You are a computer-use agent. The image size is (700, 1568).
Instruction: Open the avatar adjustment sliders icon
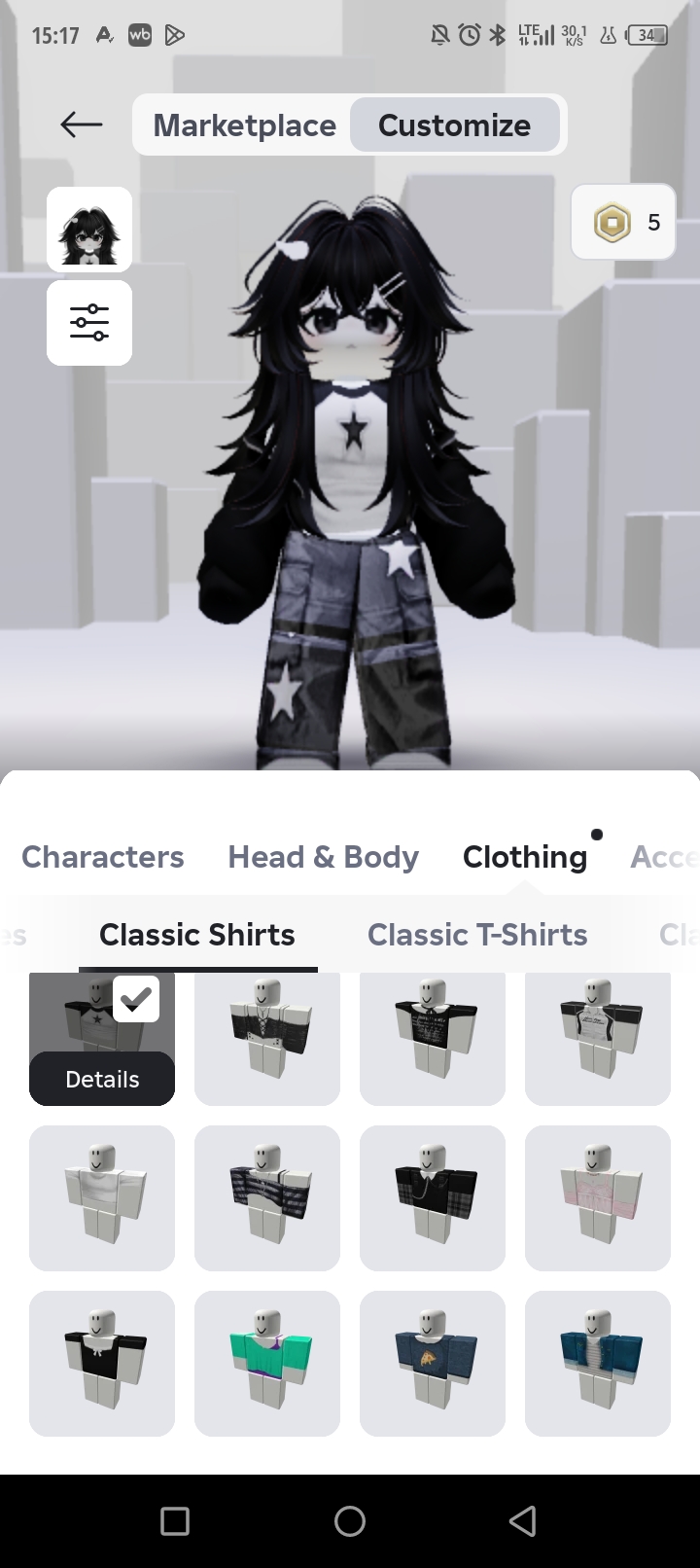[x=89, y=323]
